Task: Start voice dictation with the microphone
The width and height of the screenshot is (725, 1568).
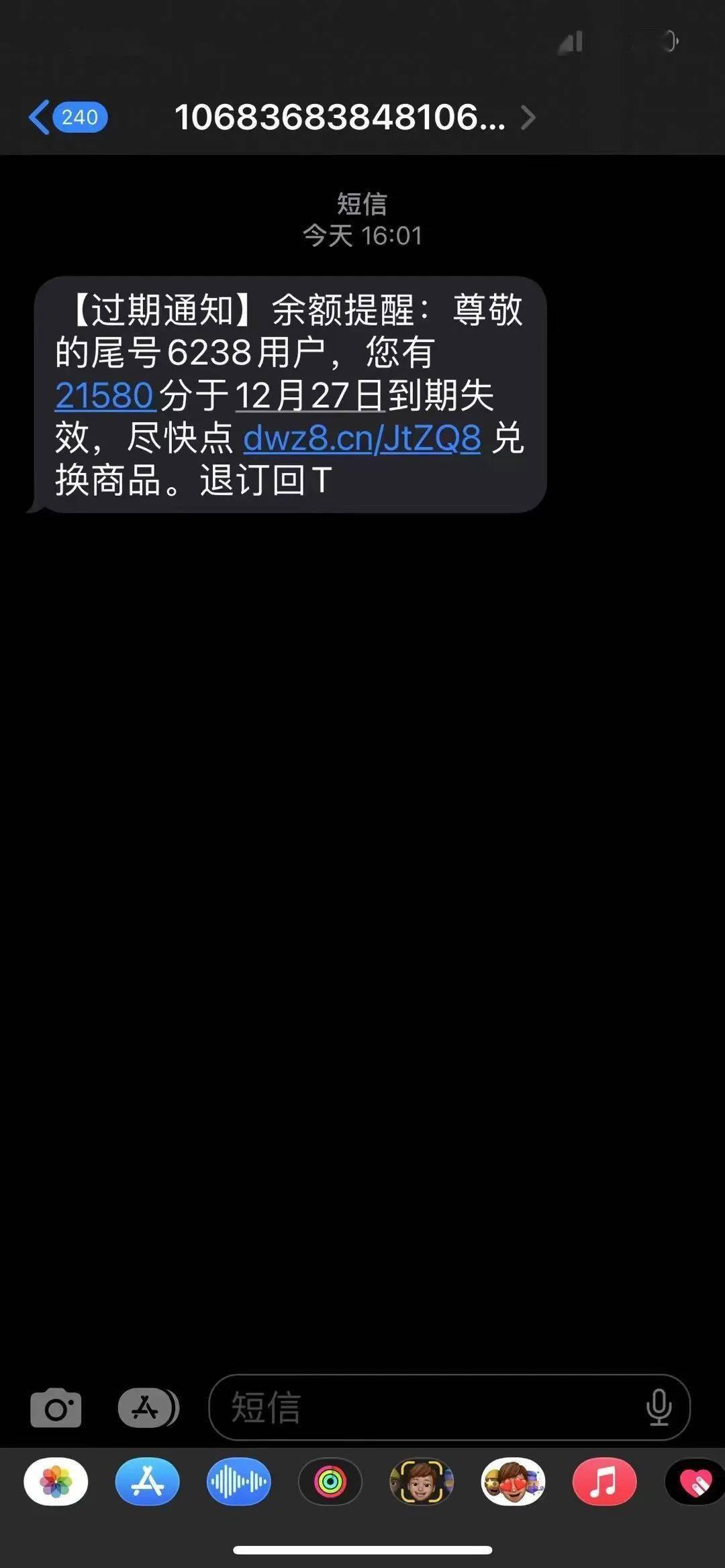Action: (659, 1408)
